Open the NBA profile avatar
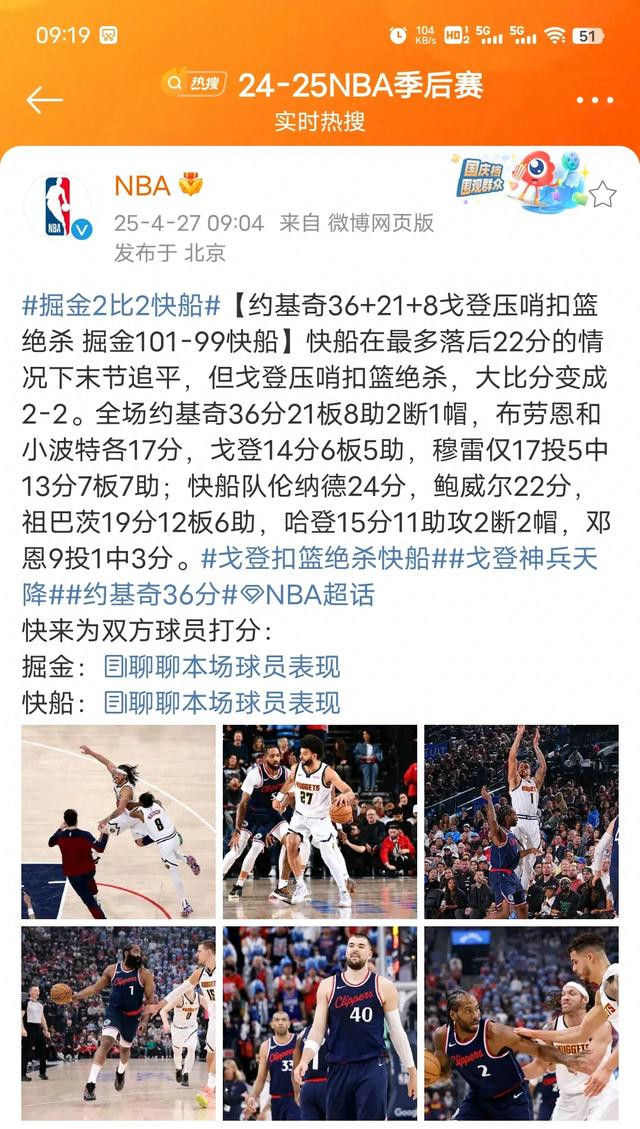640x1129 pixels. coord(58,207)
